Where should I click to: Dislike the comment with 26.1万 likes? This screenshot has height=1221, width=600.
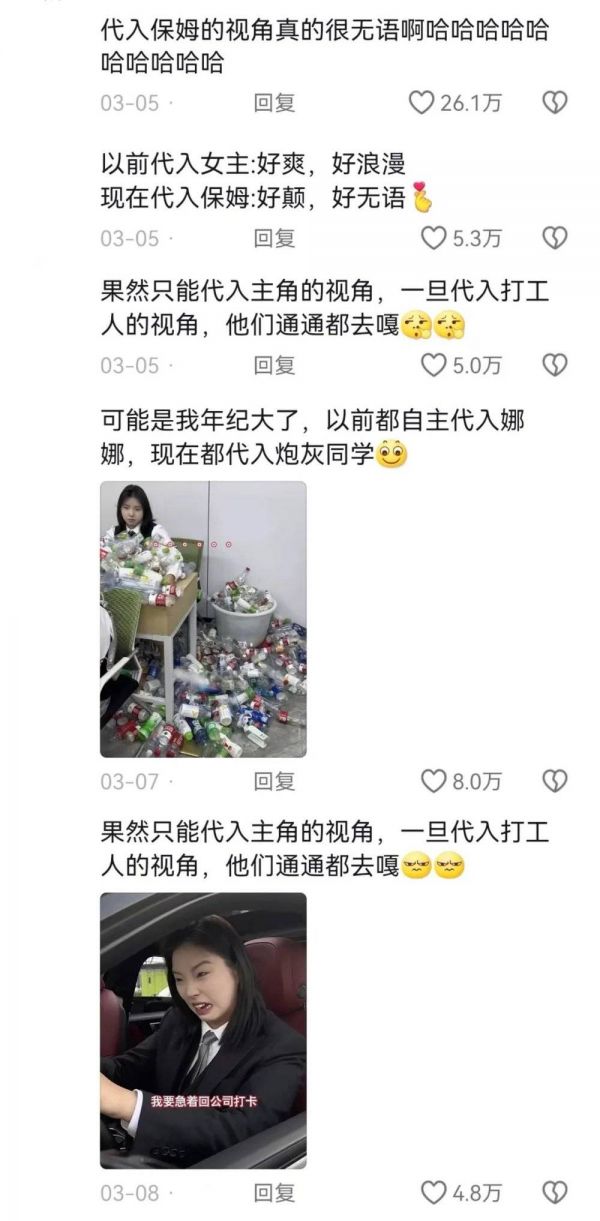pos(554,102)
